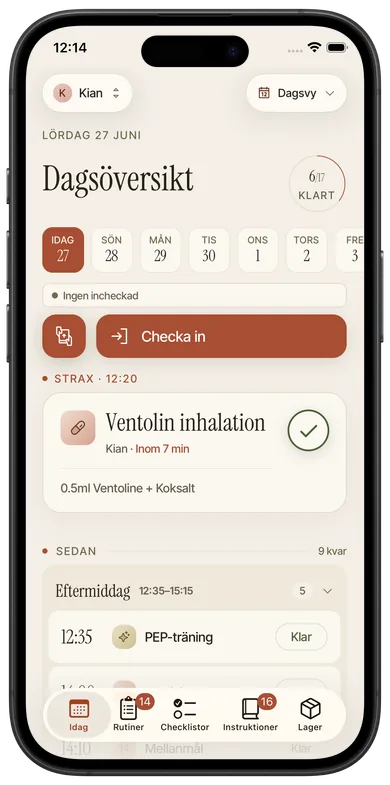
Task: Select Sunday 28 in the date strip
Action: click(112, 250)
